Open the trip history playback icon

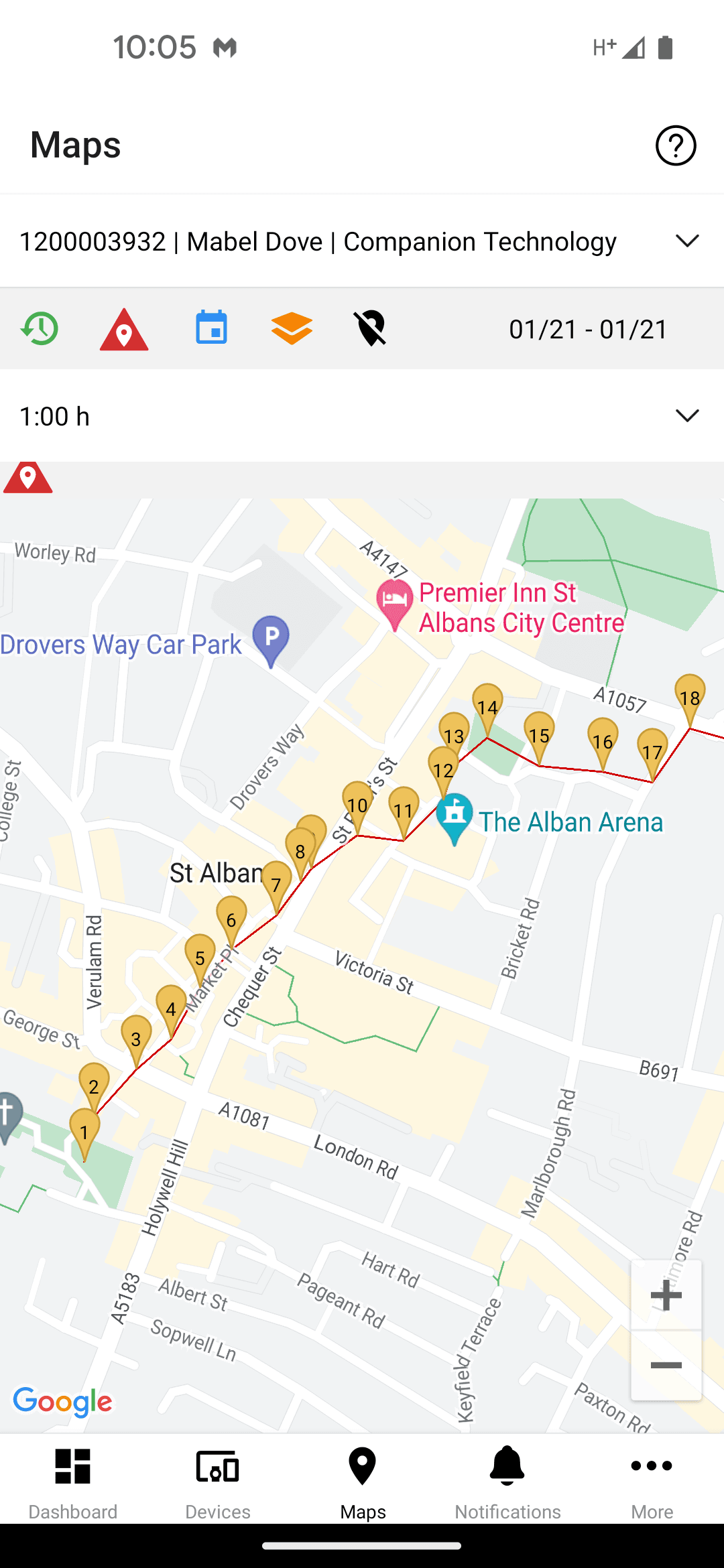[38, 328]
